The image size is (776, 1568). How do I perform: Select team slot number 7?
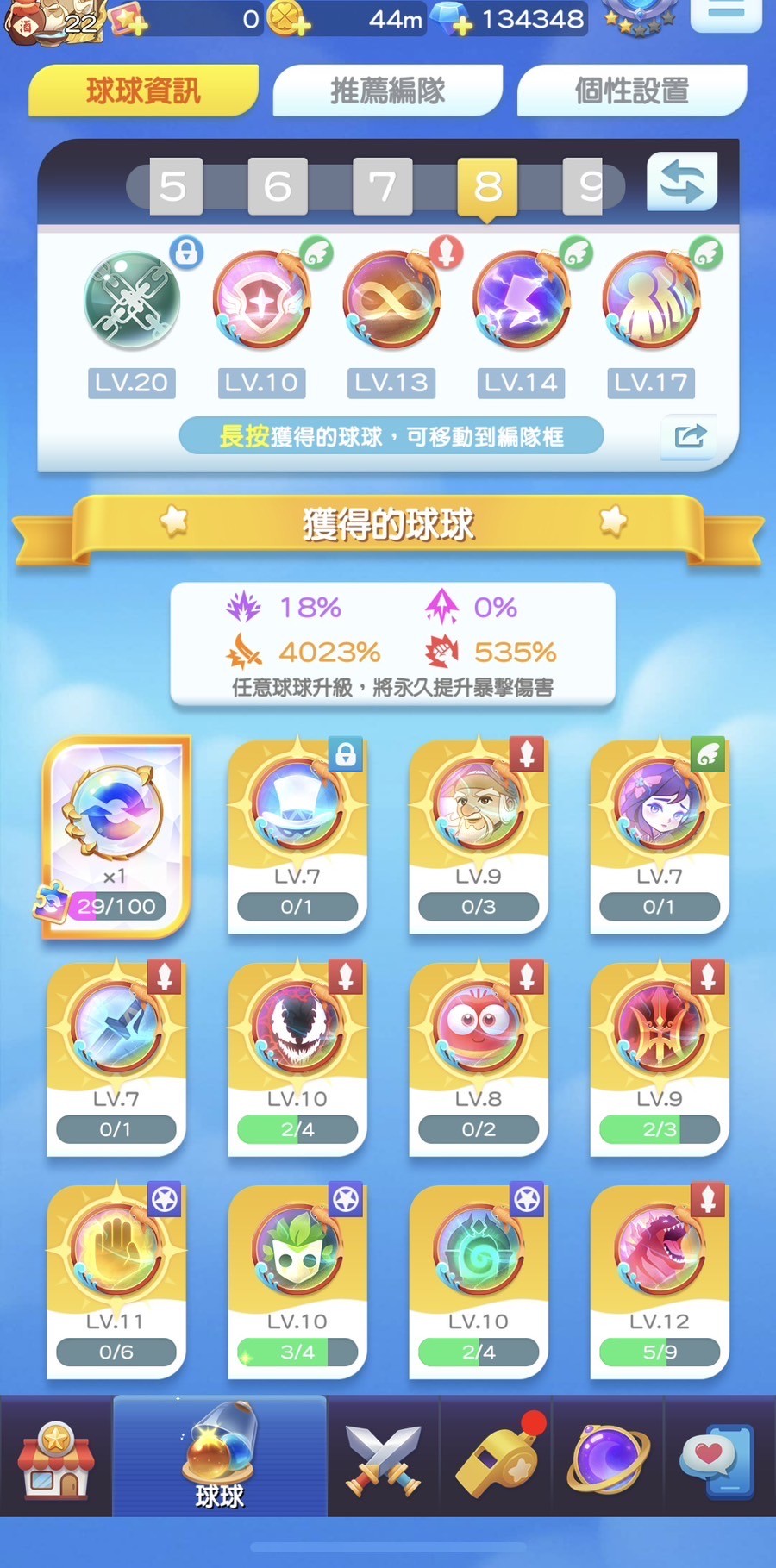pyautogui.click(x=382, y=185)
